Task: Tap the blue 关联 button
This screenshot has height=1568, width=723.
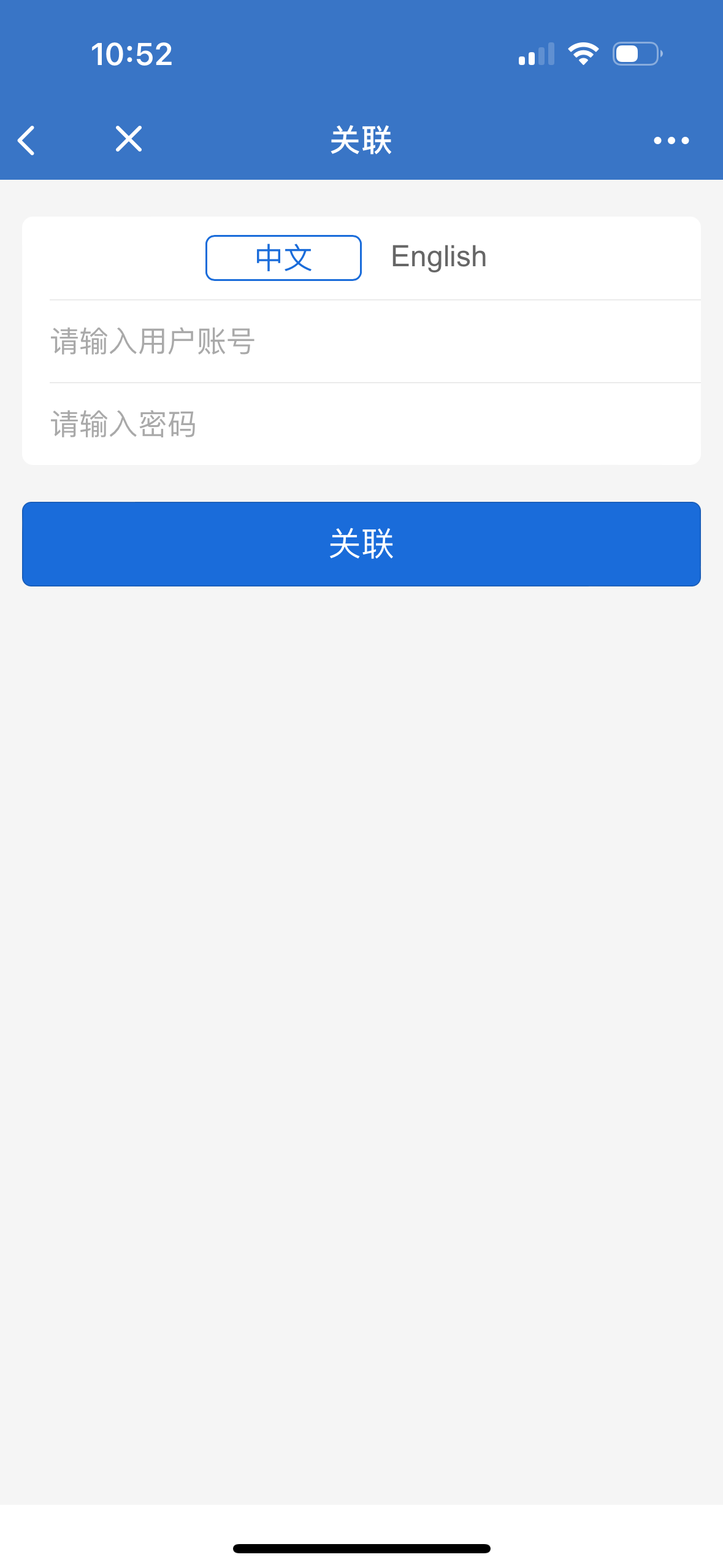Action: pos(361,544)
